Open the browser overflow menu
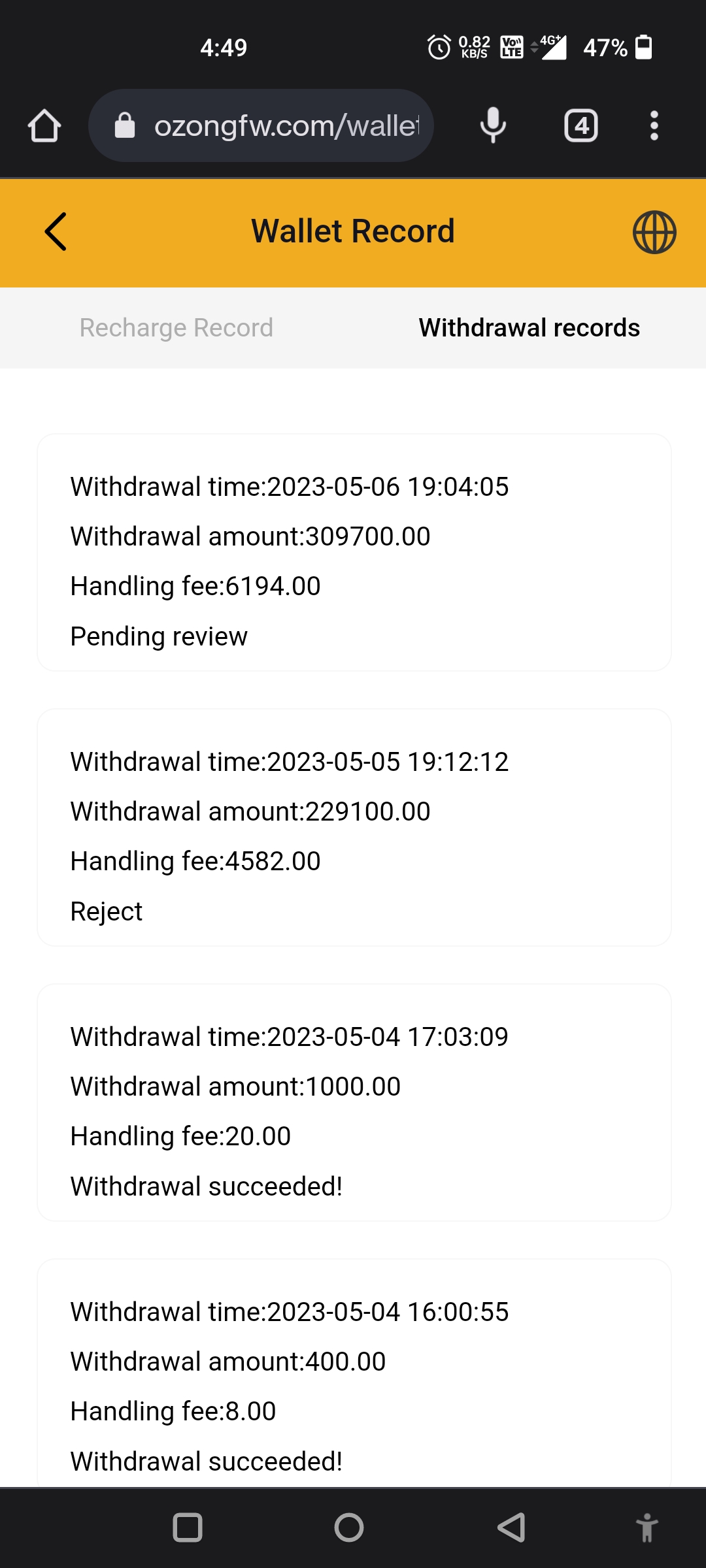 point(654,125)
